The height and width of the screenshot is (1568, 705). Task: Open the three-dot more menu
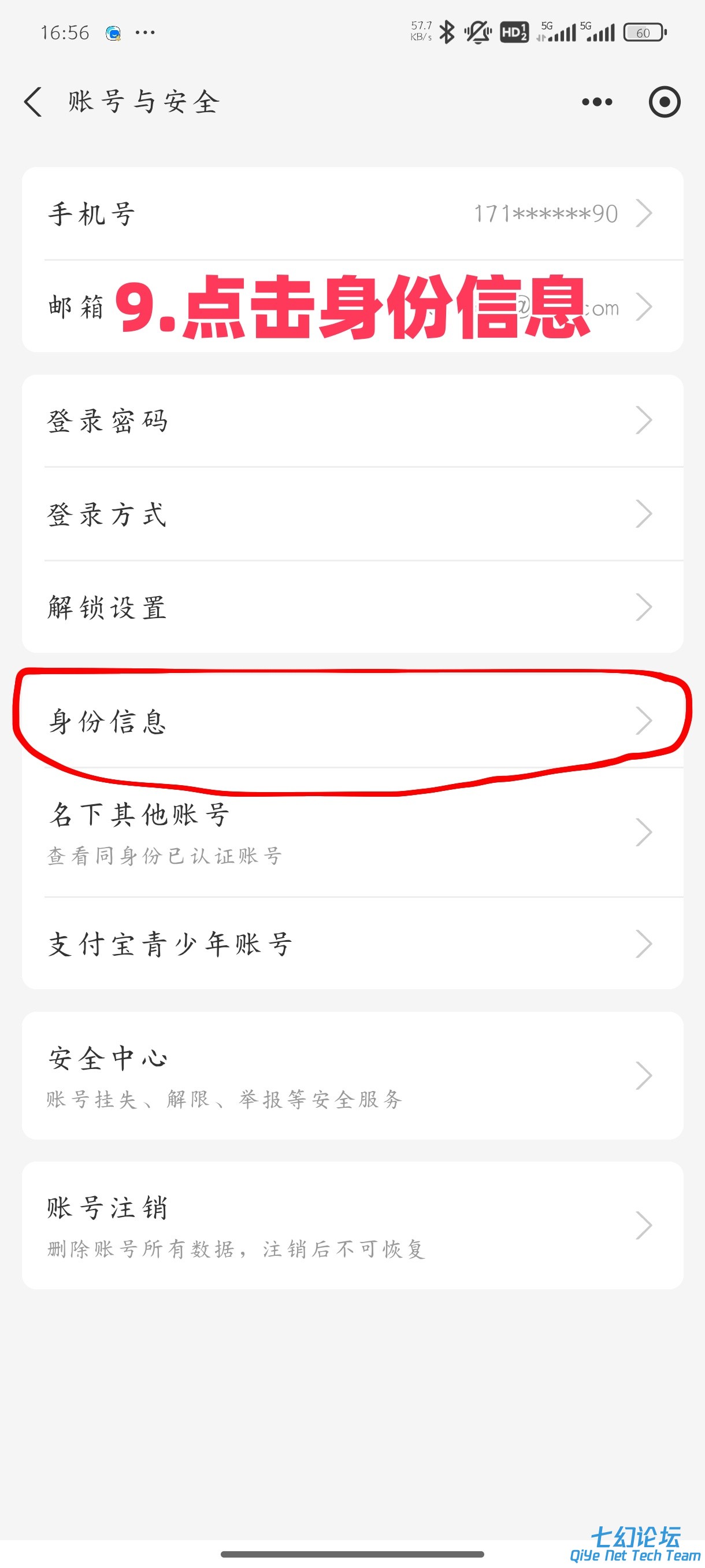596,102
